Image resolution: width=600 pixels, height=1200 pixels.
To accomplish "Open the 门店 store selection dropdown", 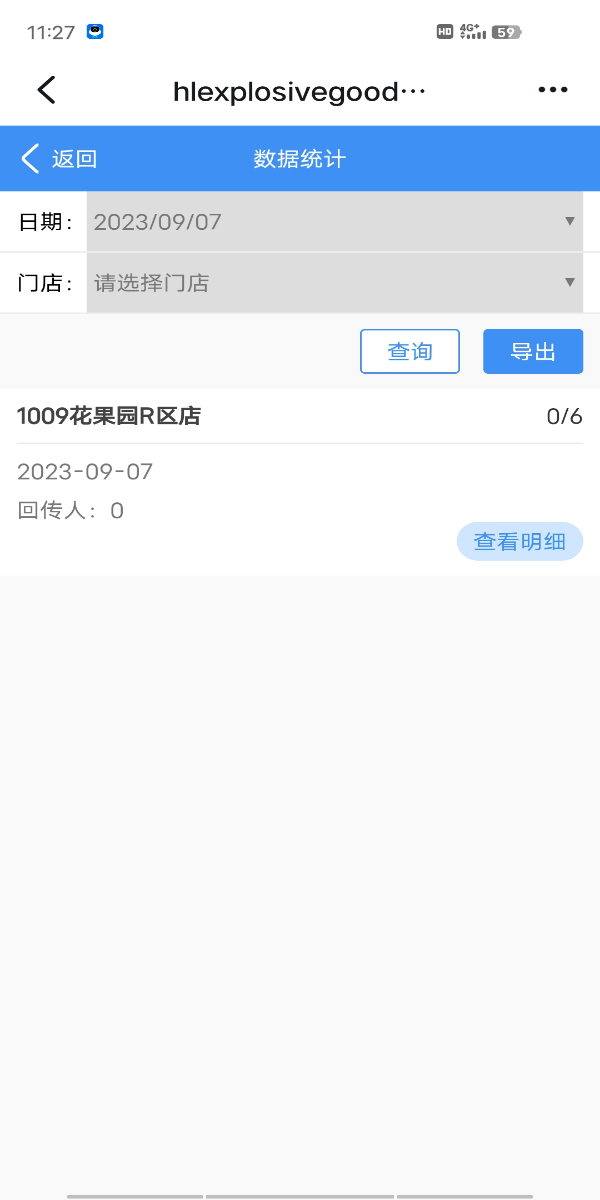I will (334, 283).
